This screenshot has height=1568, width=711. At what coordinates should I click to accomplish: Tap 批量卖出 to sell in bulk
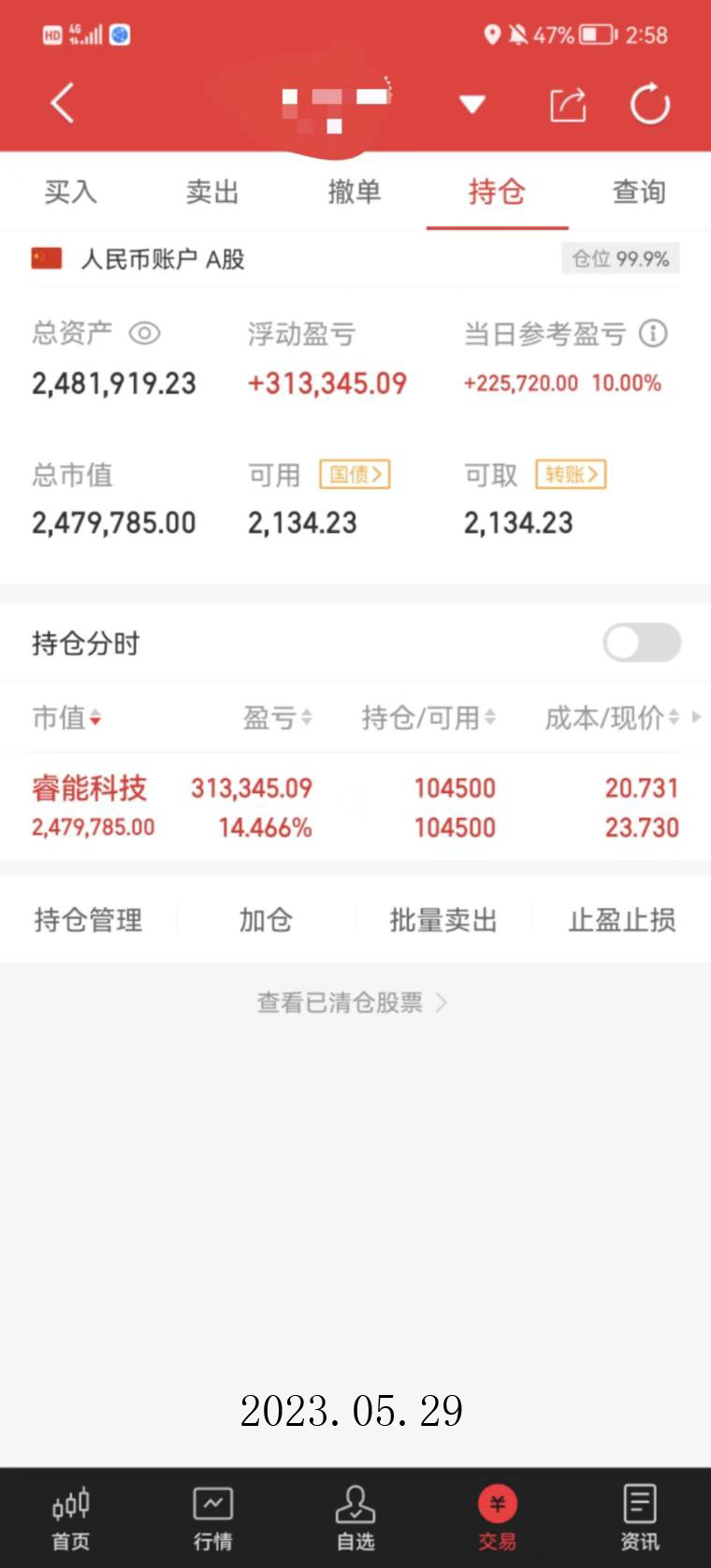coord(443,920)
